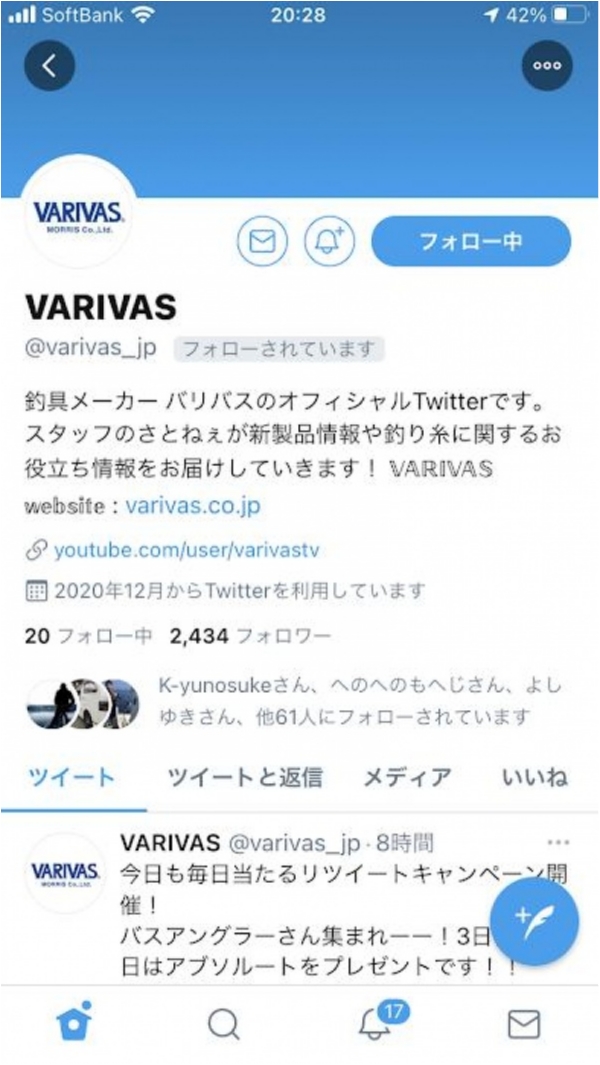Turn on tweet notifications with the bell-plus icon
The height and width of the screenshot is (1065, 600).
[330, 241]
